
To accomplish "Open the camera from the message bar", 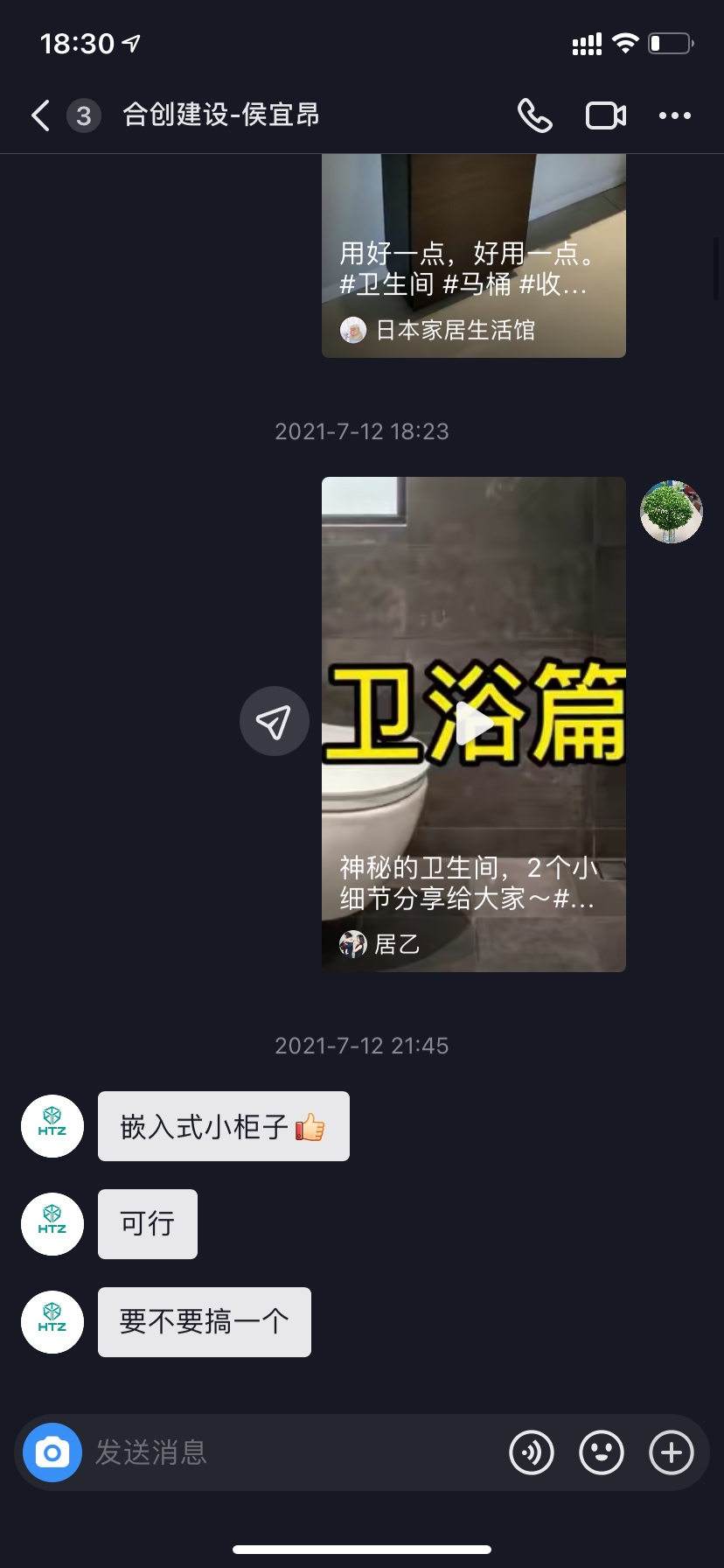I will click(x=52, y=1452).
